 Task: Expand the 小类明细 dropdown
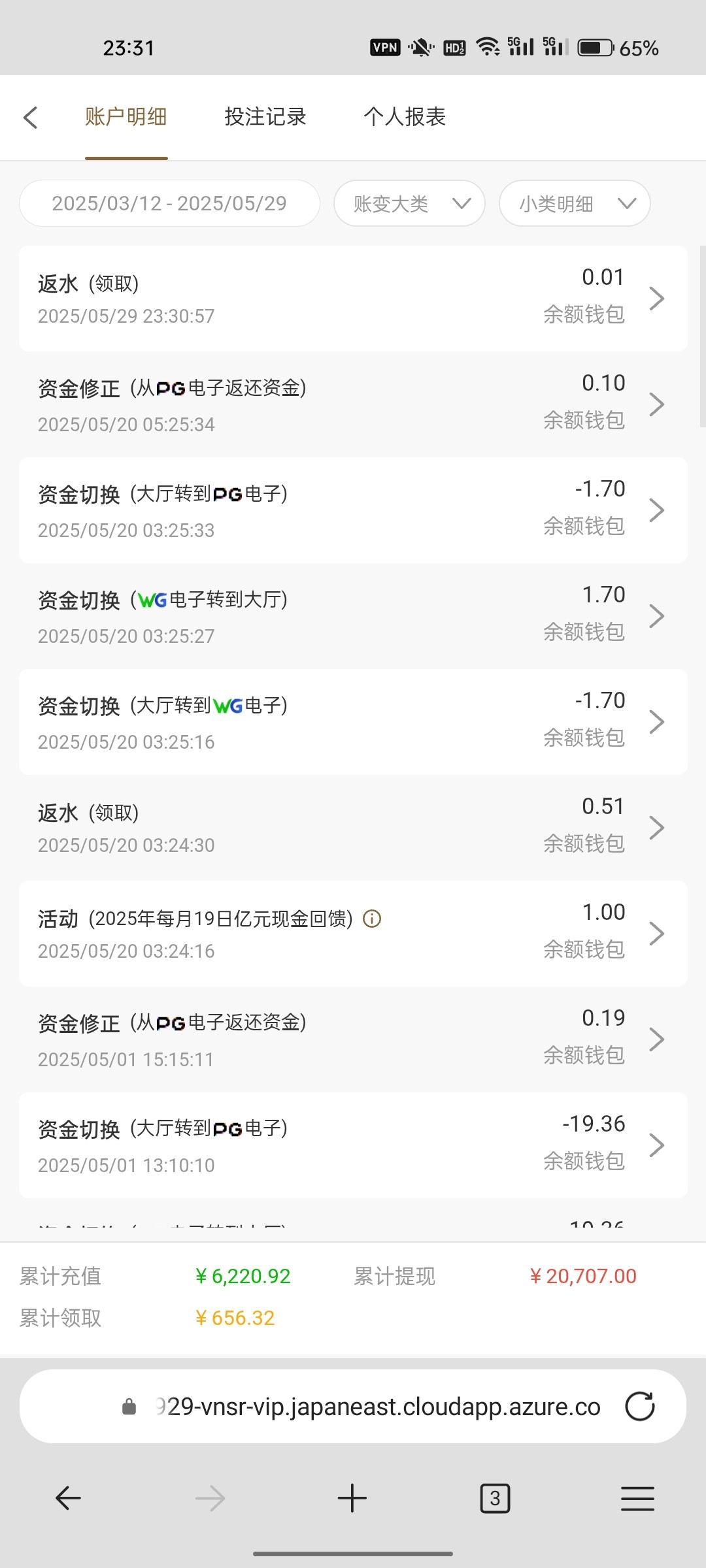tap(575, 203)
